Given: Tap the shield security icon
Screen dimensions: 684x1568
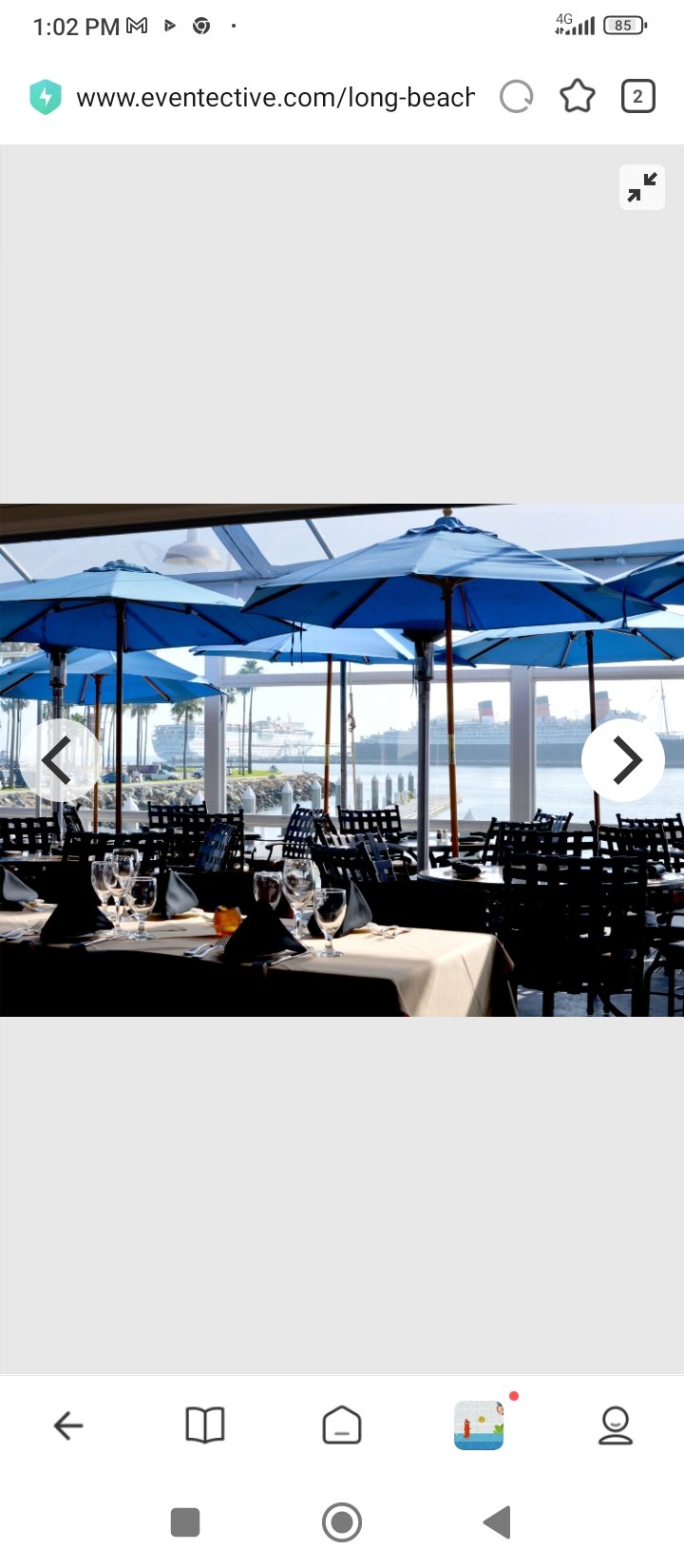Looking at the screenshot, I should (45, 97).
